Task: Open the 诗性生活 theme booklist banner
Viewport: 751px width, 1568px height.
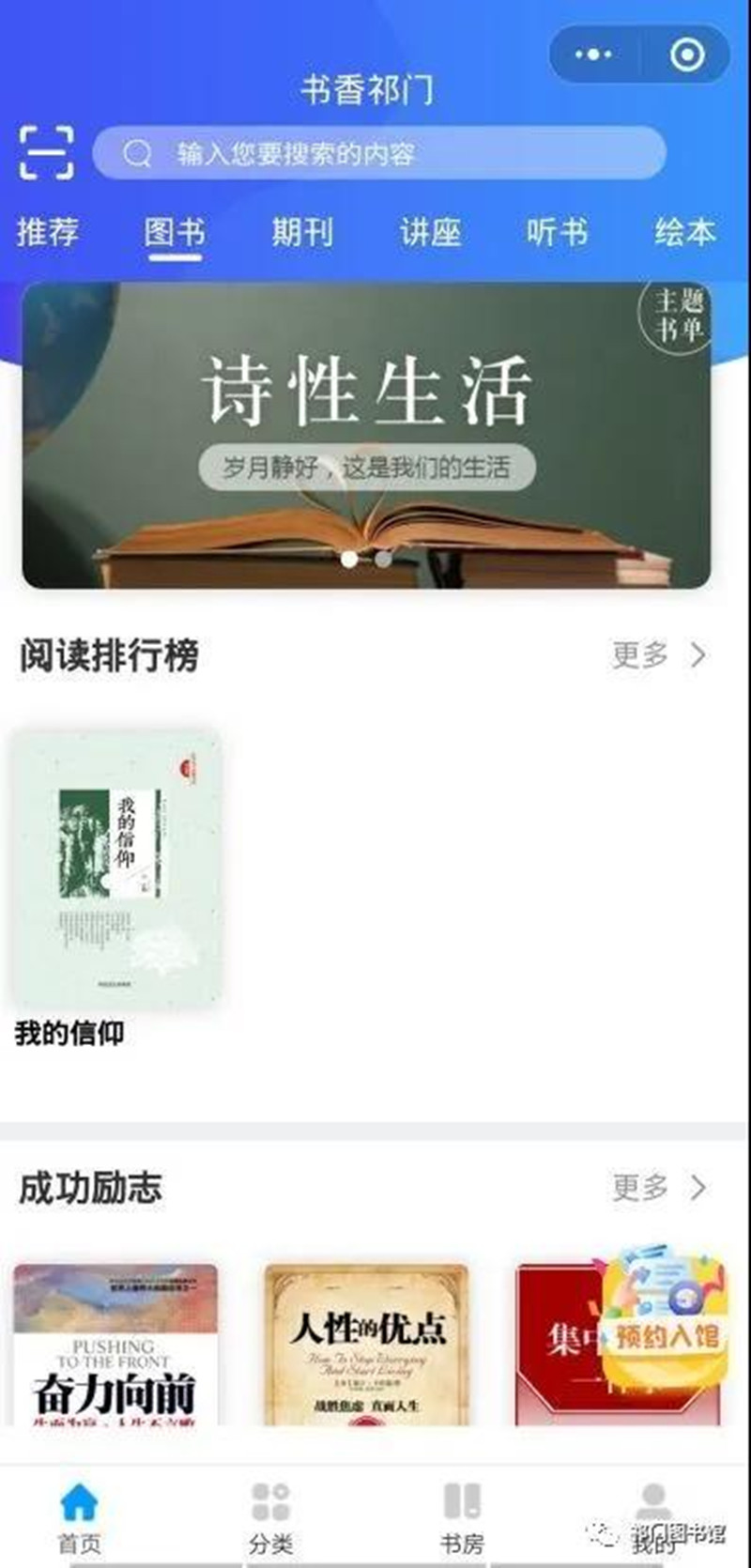Action: click(x=366, y=435)
